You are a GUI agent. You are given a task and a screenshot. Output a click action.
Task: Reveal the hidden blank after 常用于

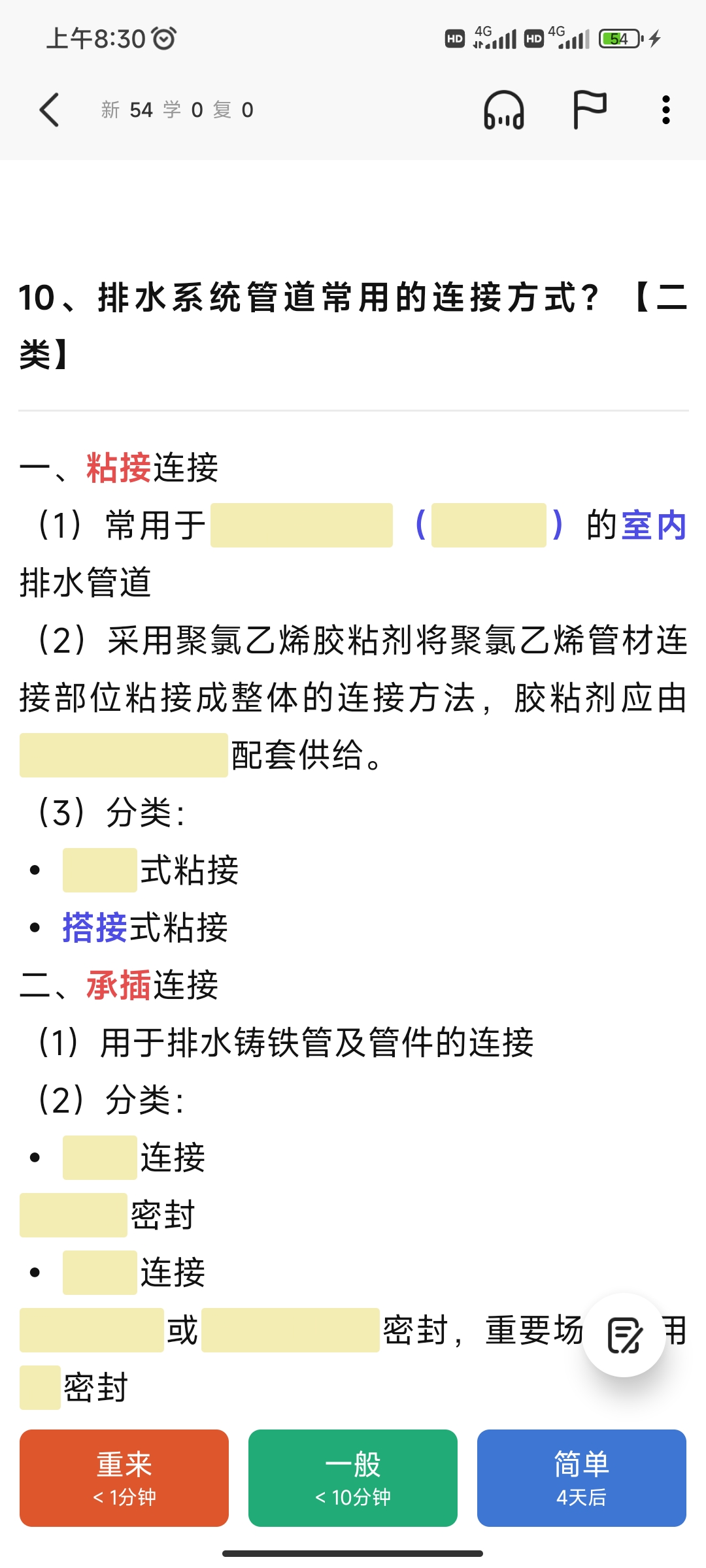[301, 525]
